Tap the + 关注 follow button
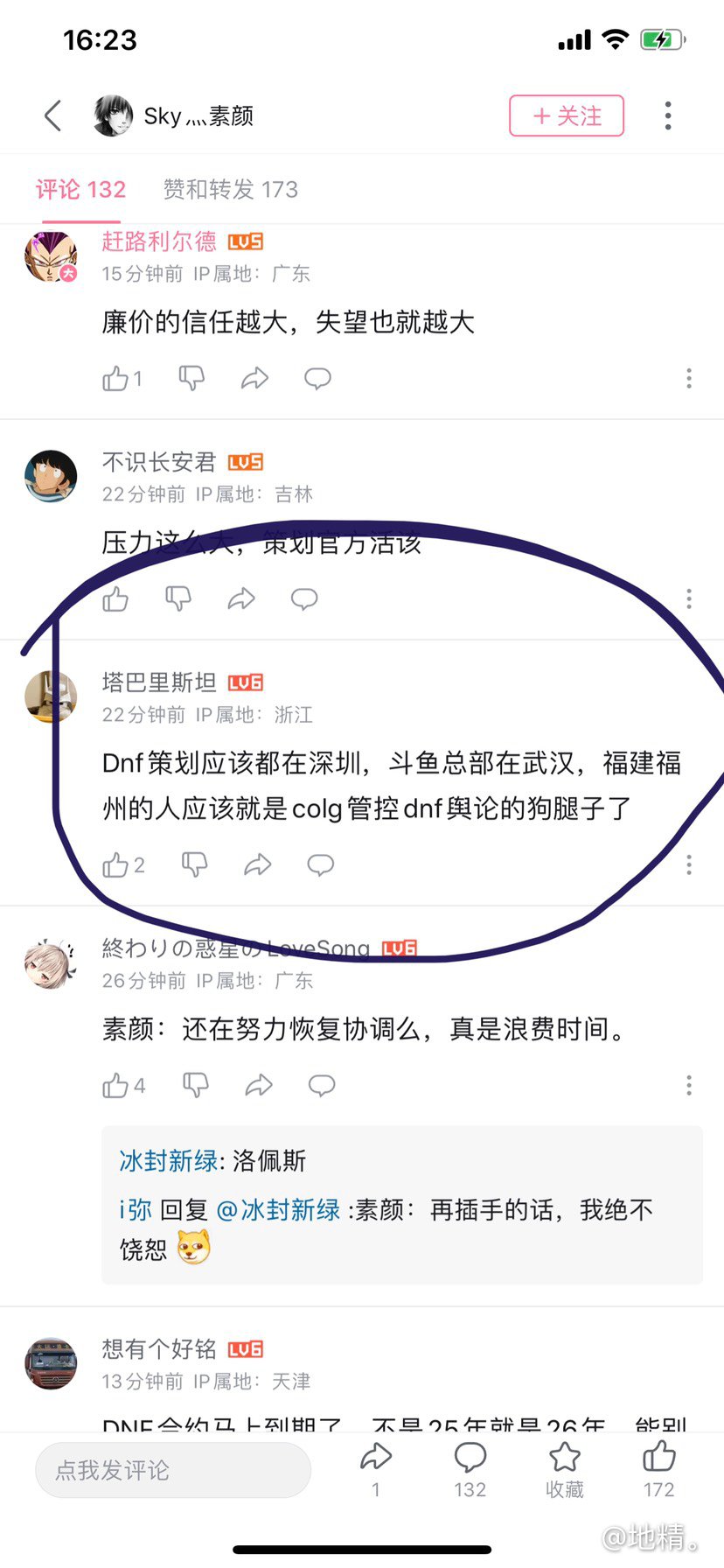 [567, 115]
